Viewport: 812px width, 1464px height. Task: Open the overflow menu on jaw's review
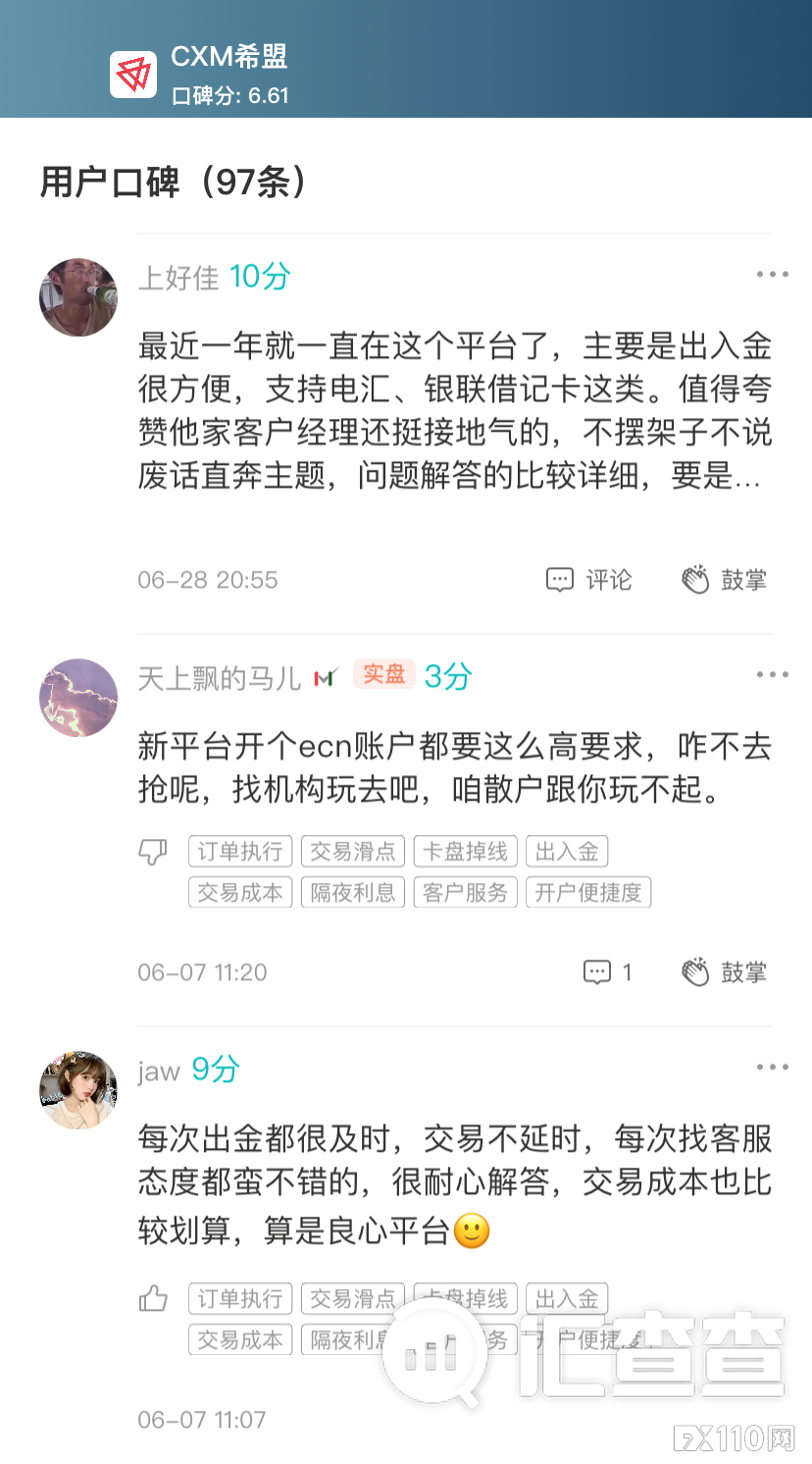tap(773, 1067)
